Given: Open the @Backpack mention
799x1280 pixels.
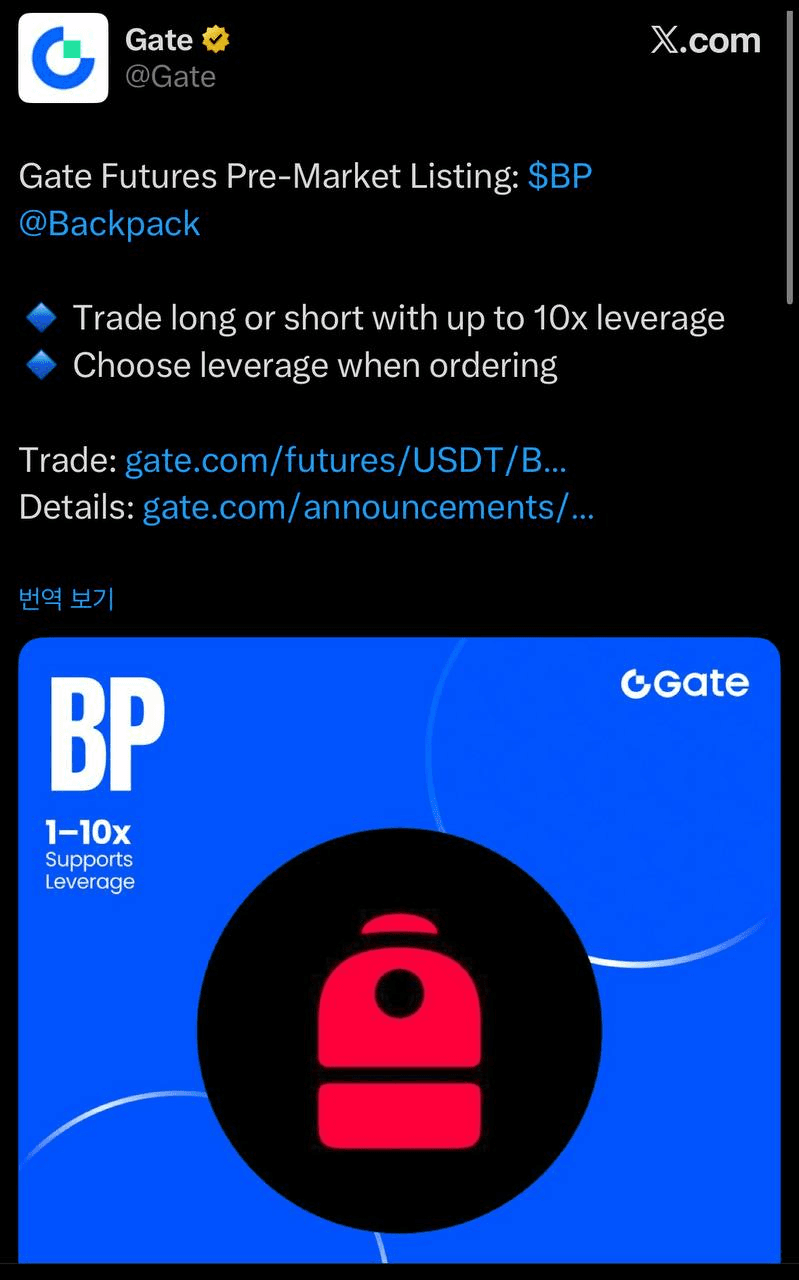Looking at the screenshot, I should [110, 223].
